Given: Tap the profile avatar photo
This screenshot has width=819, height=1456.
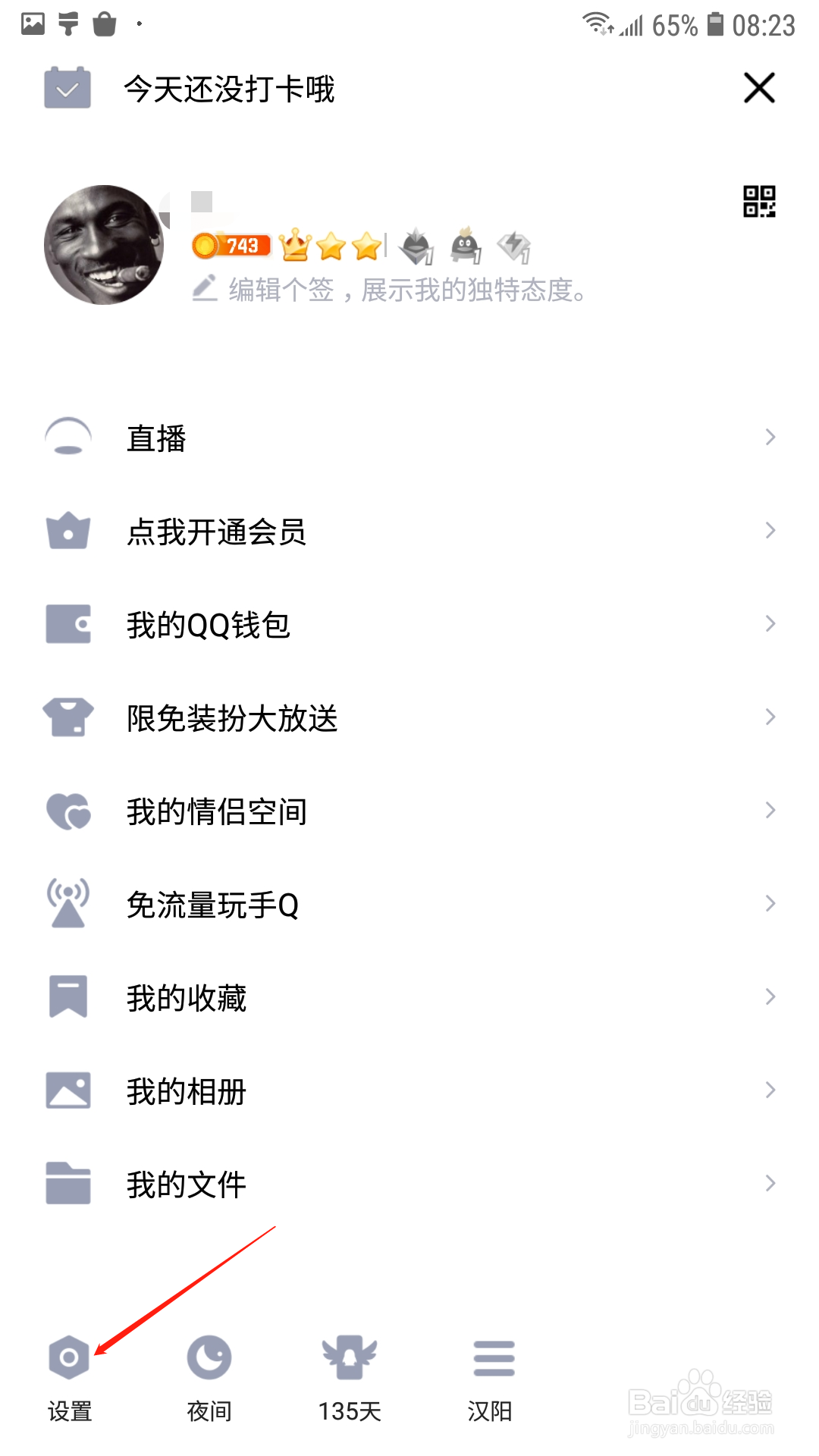Looking at the screenshot, I should pos(104,245).
